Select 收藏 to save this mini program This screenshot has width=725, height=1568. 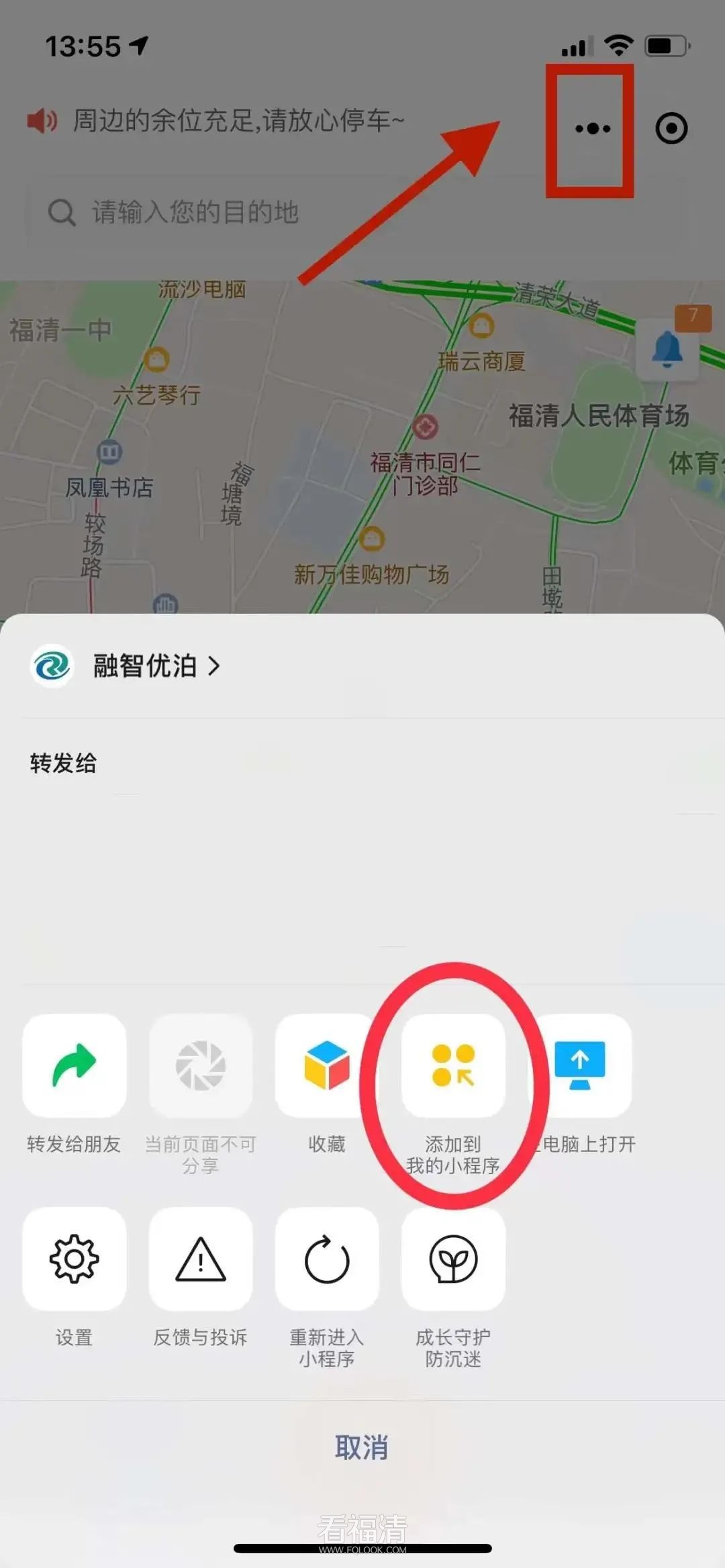(x=326, y=1065)
